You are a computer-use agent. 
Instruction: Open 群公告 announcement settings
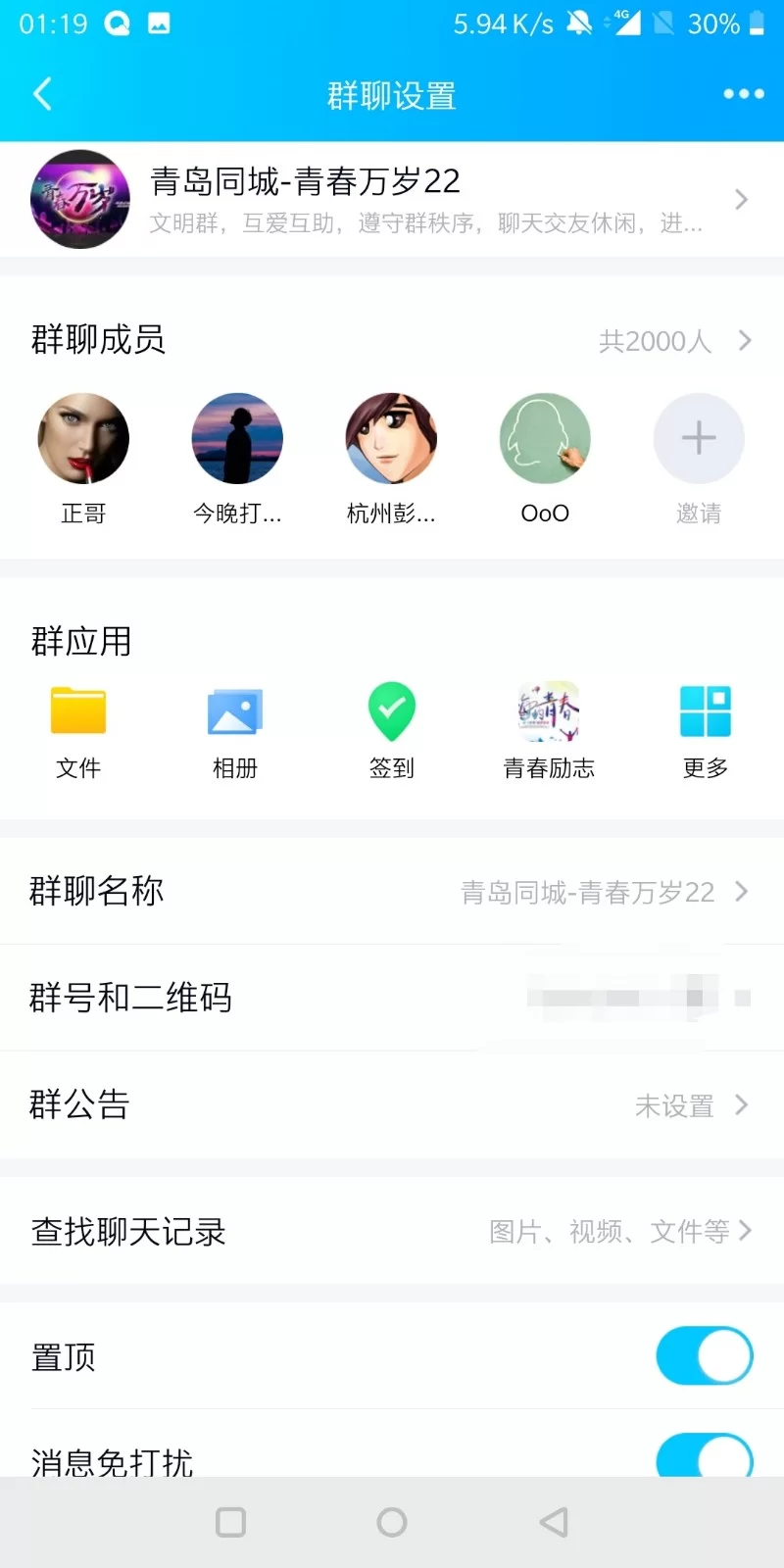point(392,1105)
